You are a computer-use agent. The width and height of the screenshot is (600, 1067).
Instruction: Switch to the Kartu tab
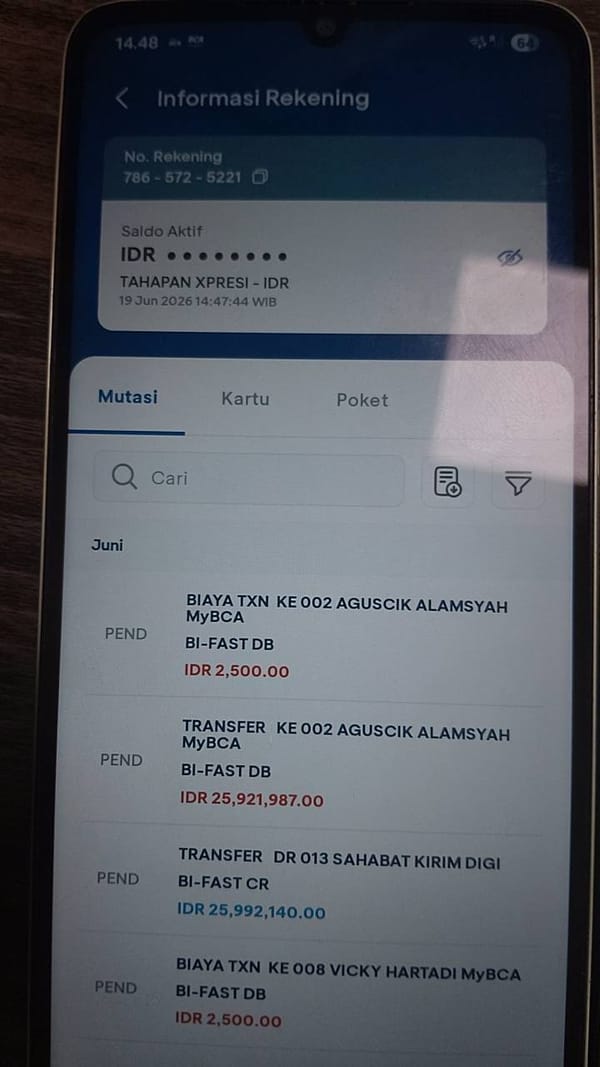click(x=246, y=399)
